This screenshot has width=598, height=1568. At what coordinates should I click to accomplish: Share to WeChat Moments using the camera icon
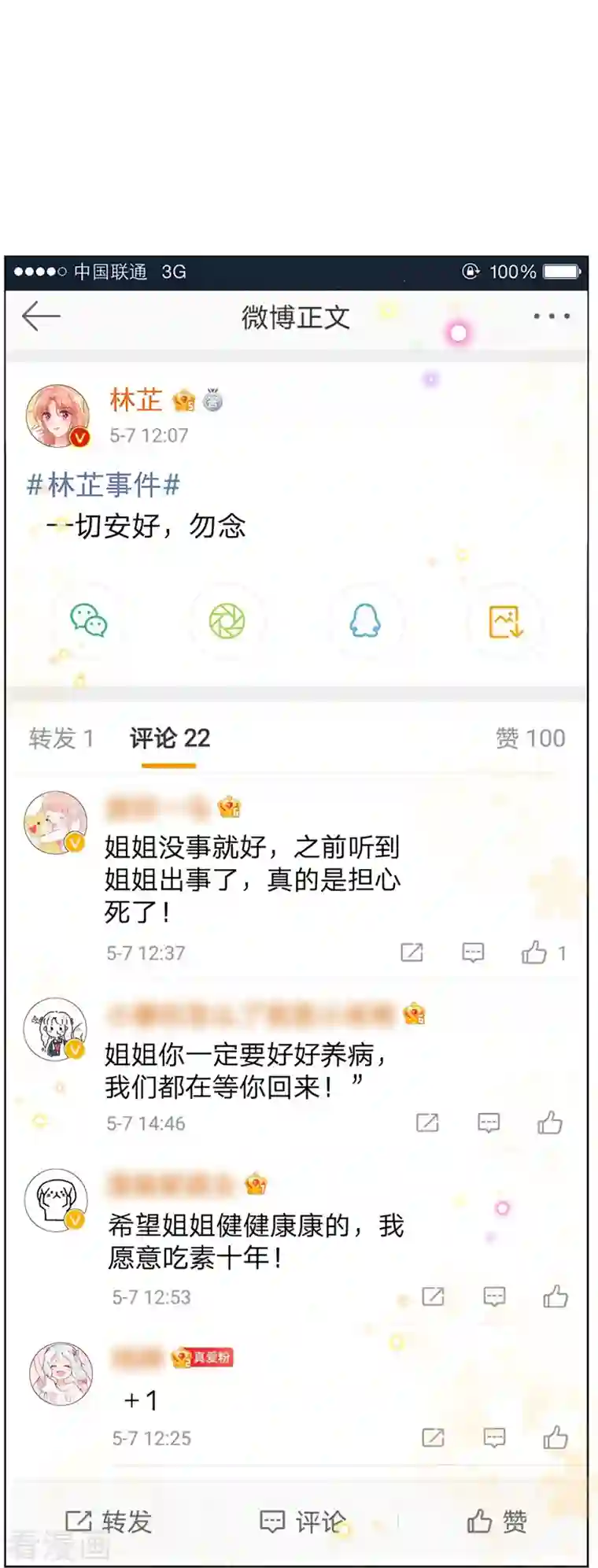pos(227,620)
